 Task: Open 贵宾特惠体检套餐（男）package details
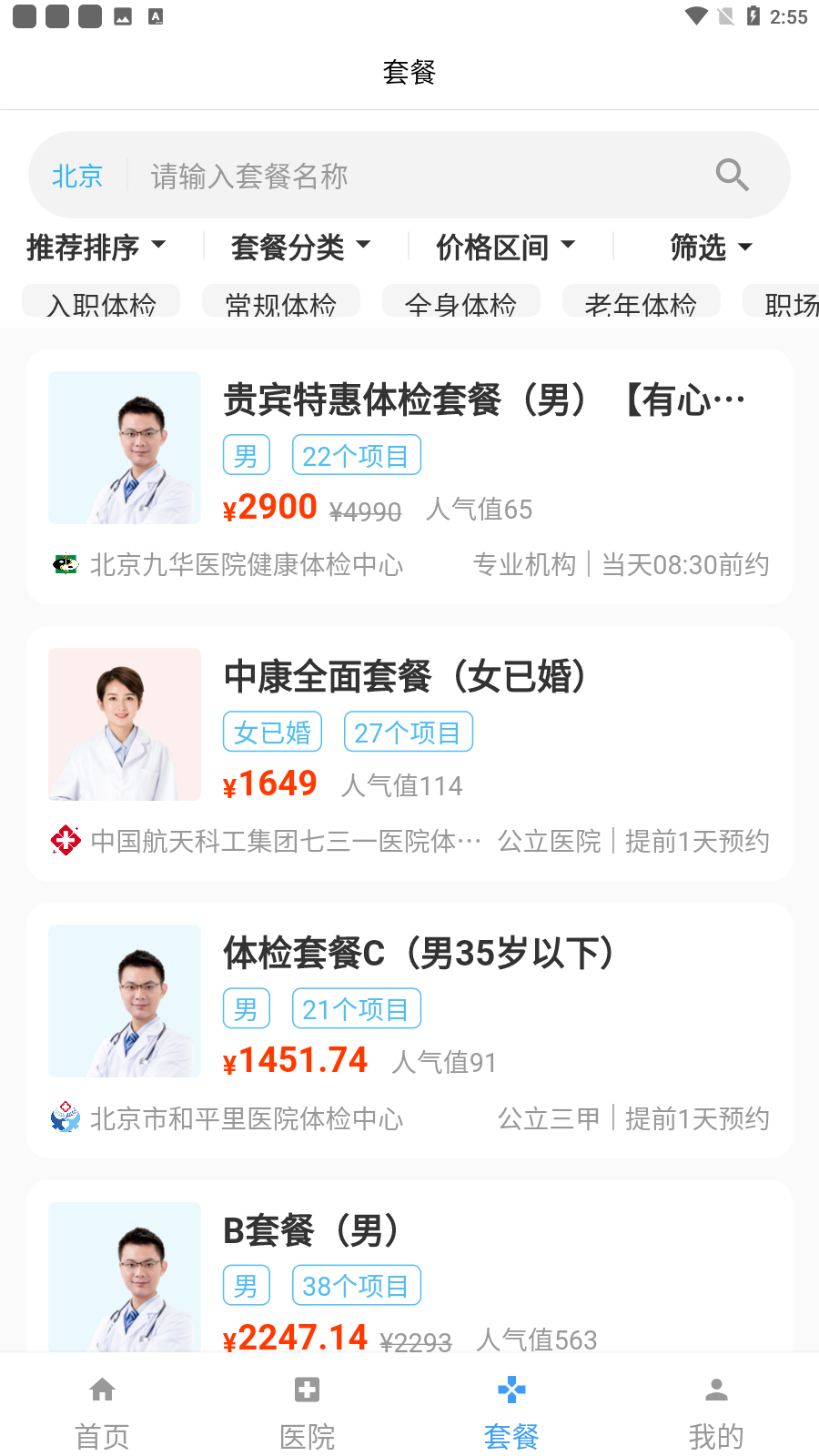tap(484, 399)
